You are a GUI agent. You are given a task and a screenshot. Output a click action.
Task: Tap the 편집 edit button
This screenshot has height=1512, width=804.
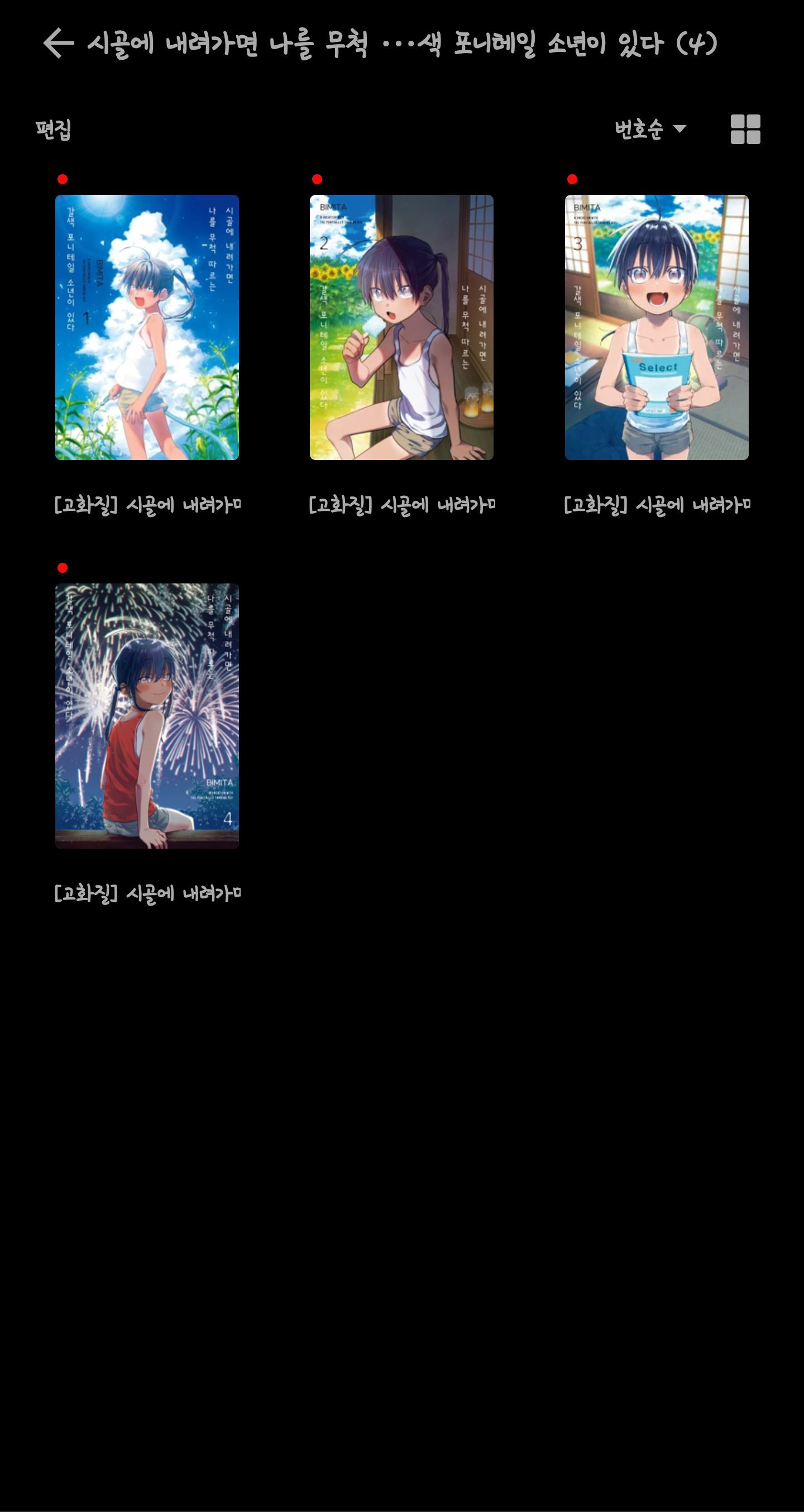(x=54, y=129)
